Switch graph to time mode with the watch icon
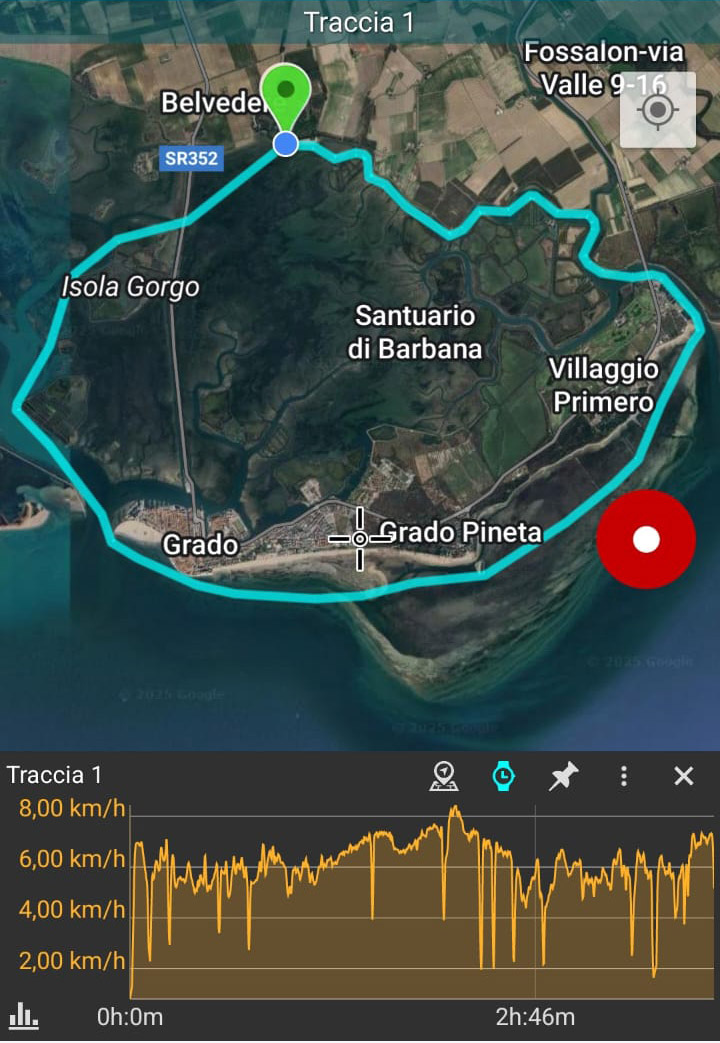 504,776
